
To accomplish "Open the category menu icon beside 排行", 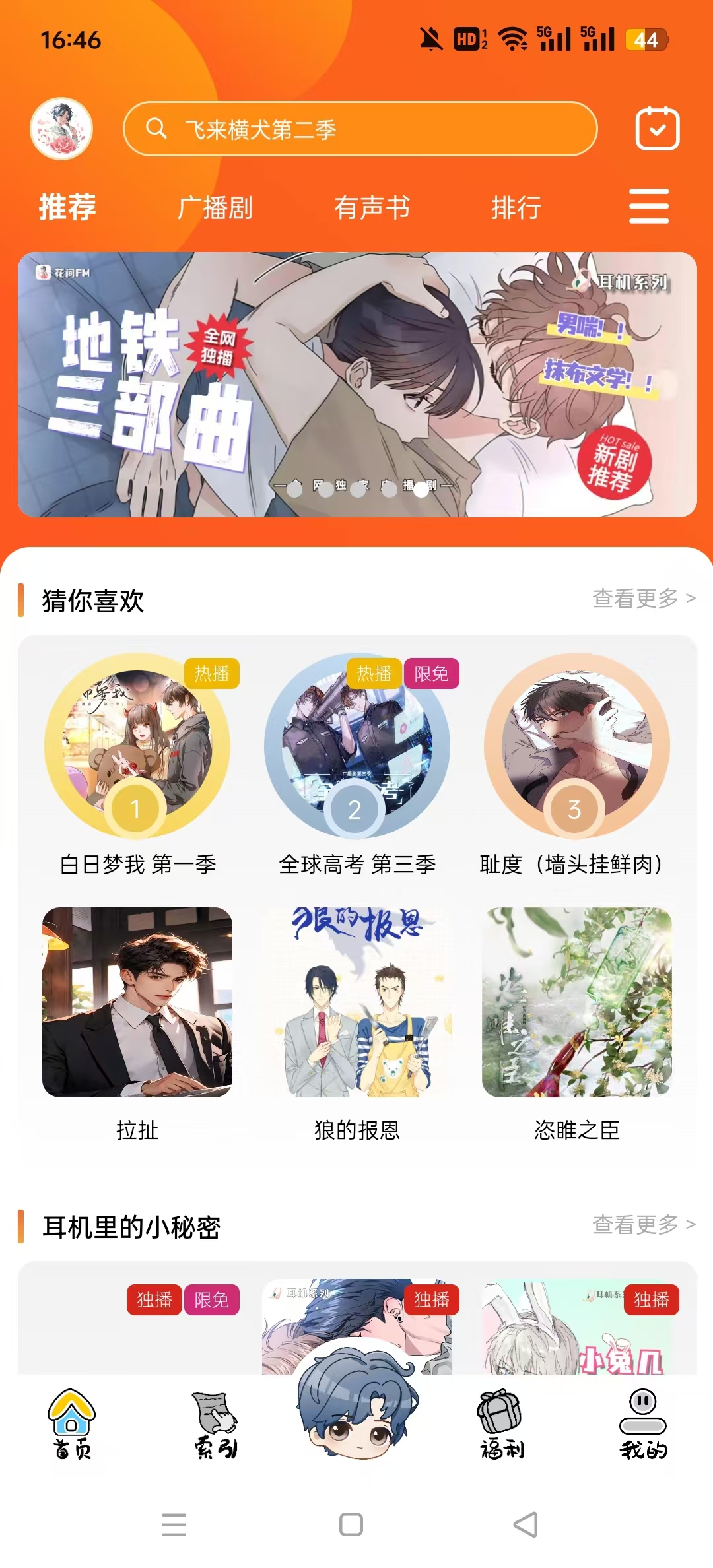I will (649, 207).
